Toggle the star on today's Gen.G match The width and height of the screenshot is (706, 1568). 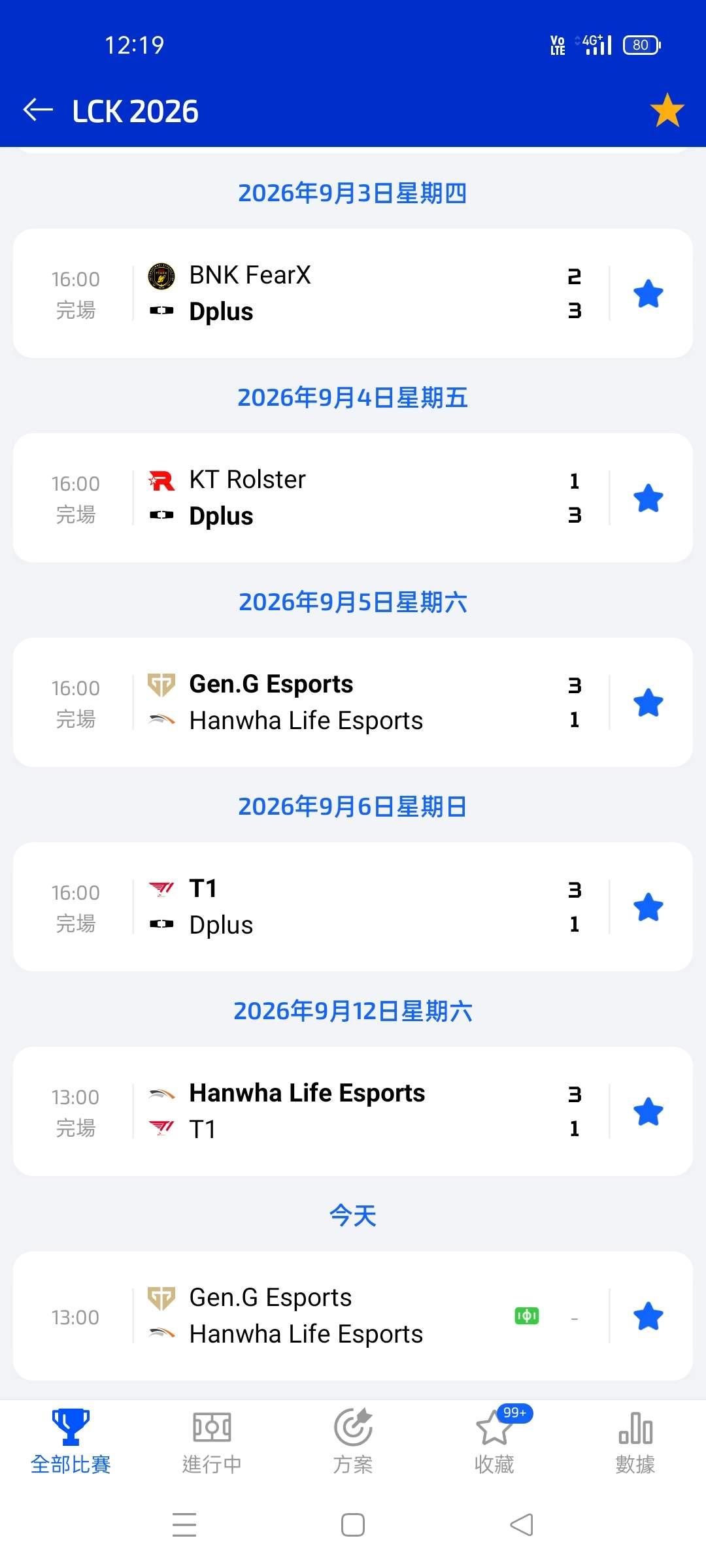(648, 1316)
